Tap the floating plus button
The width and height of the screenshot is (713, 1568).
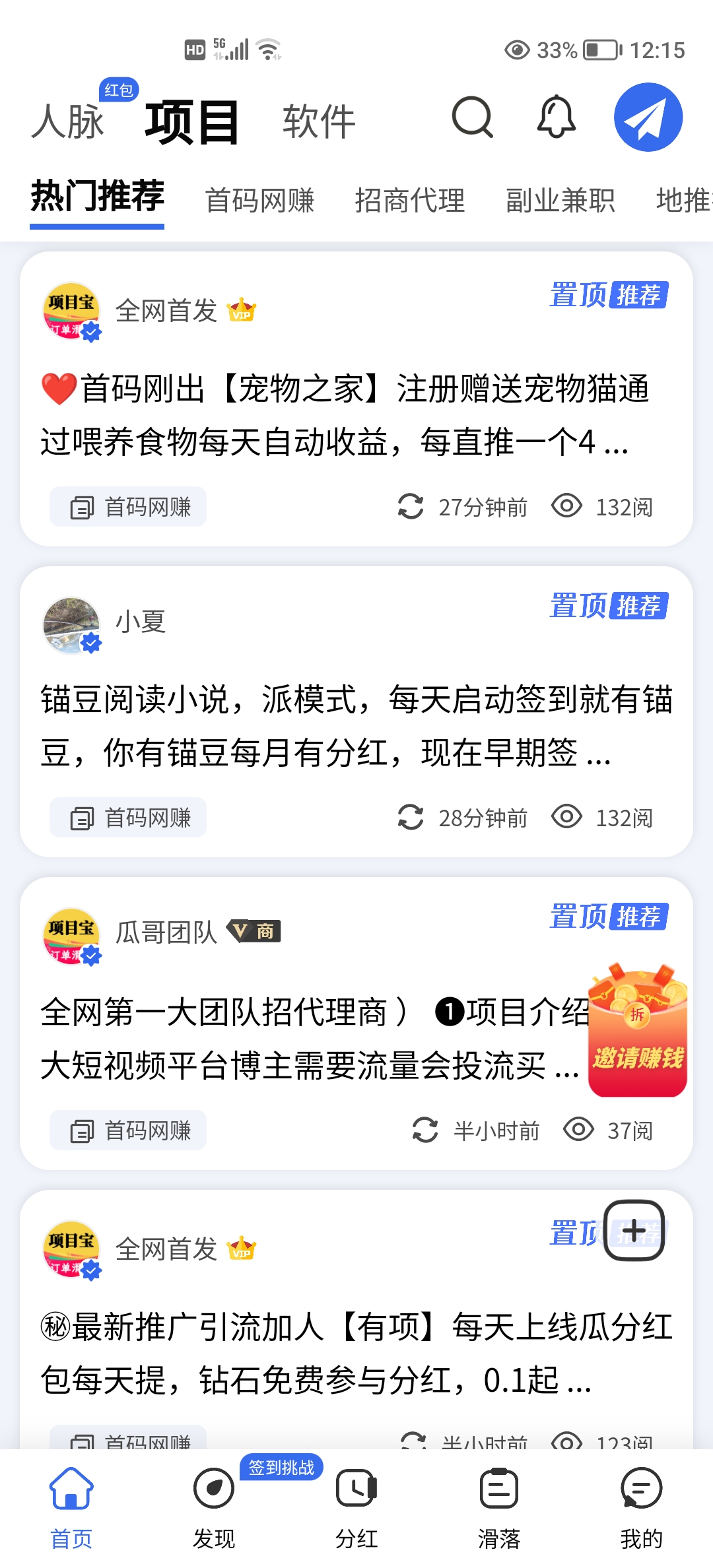click(634, 1231)
